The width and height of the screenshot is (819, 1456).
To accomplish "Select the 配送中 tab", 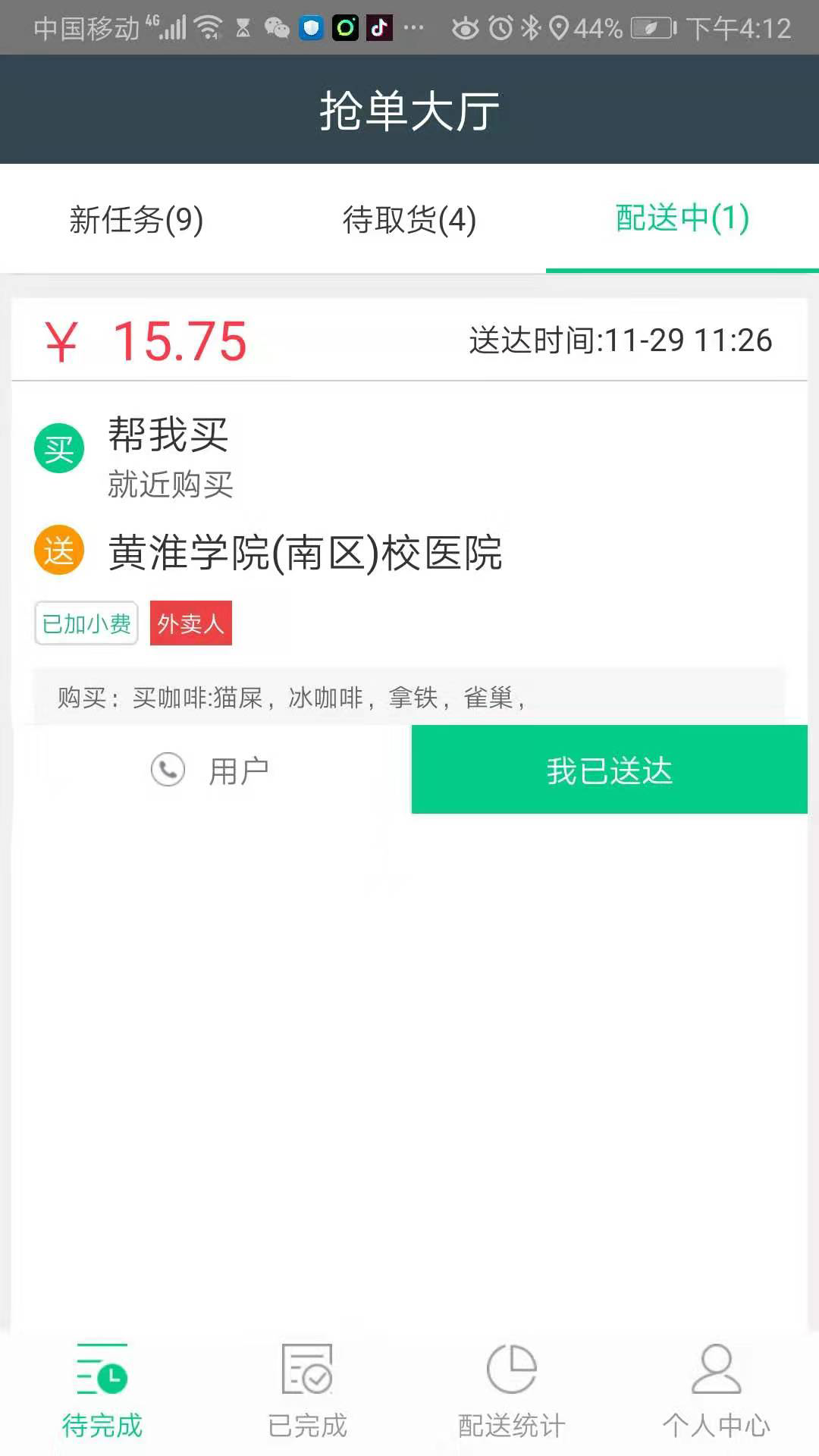I will pos(682,218).
